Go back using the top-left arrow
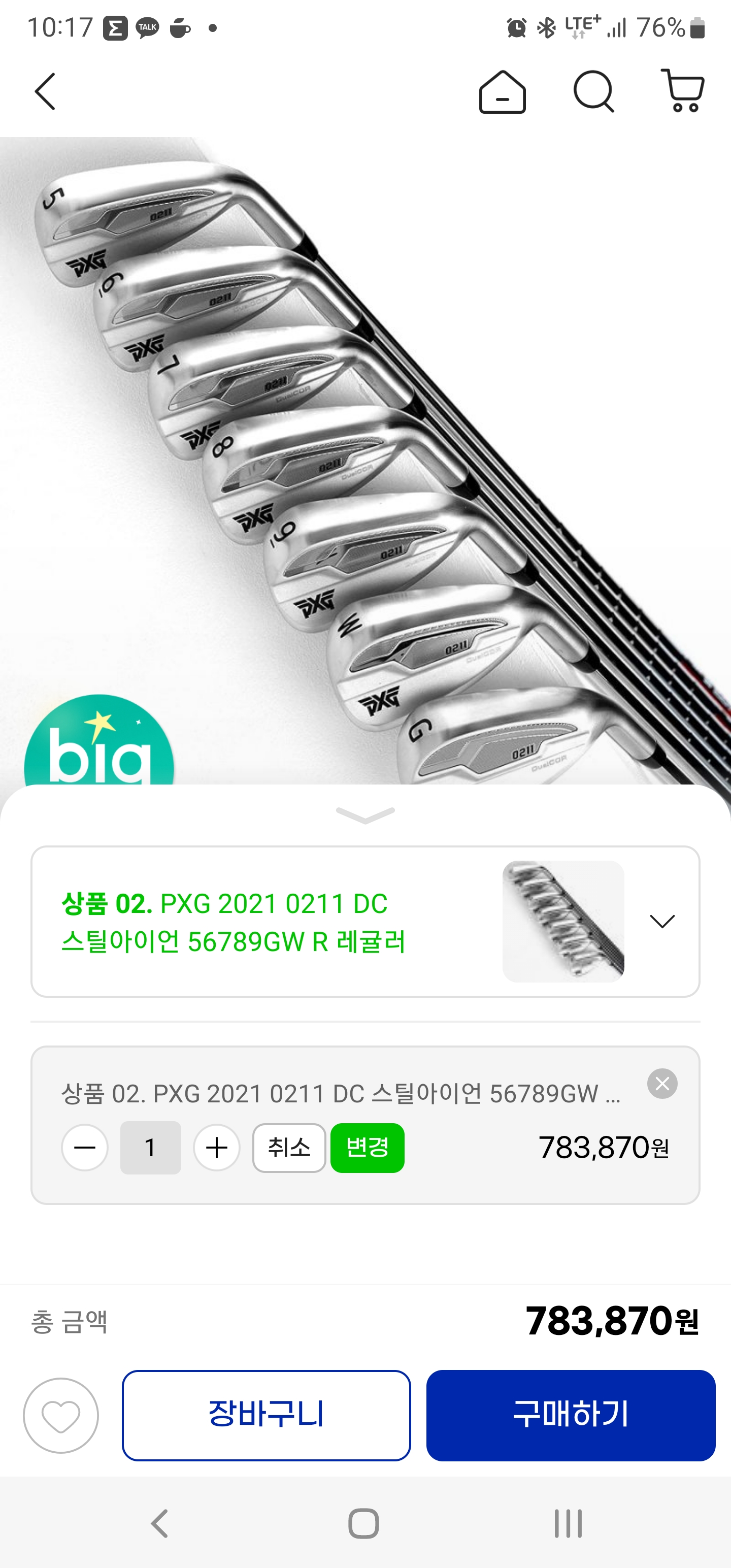The width and height of the screenshot is (731, 1568). [x=45, y=91]
